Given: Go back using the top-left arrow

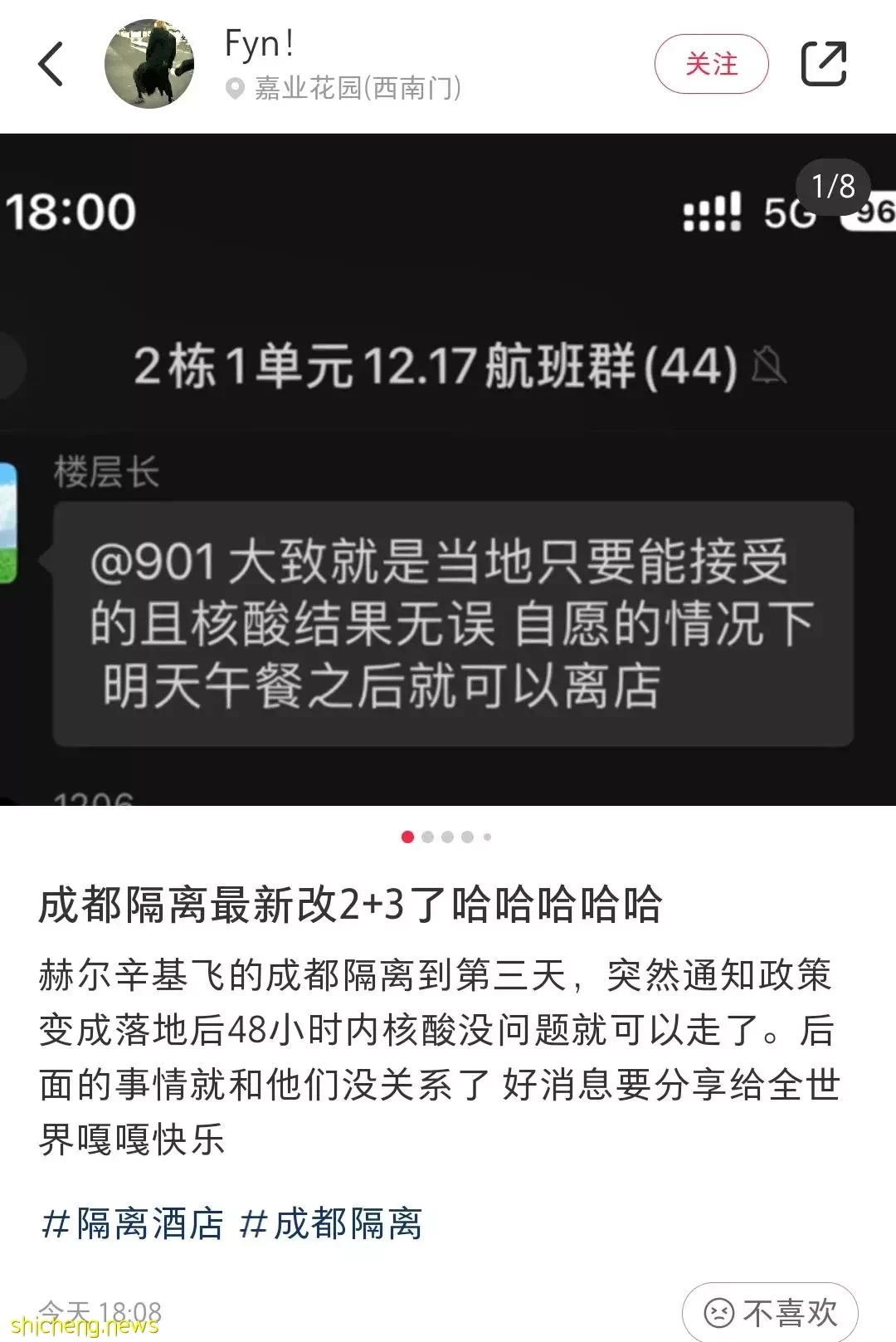Looking at the screenshot, I should point(51,64).
